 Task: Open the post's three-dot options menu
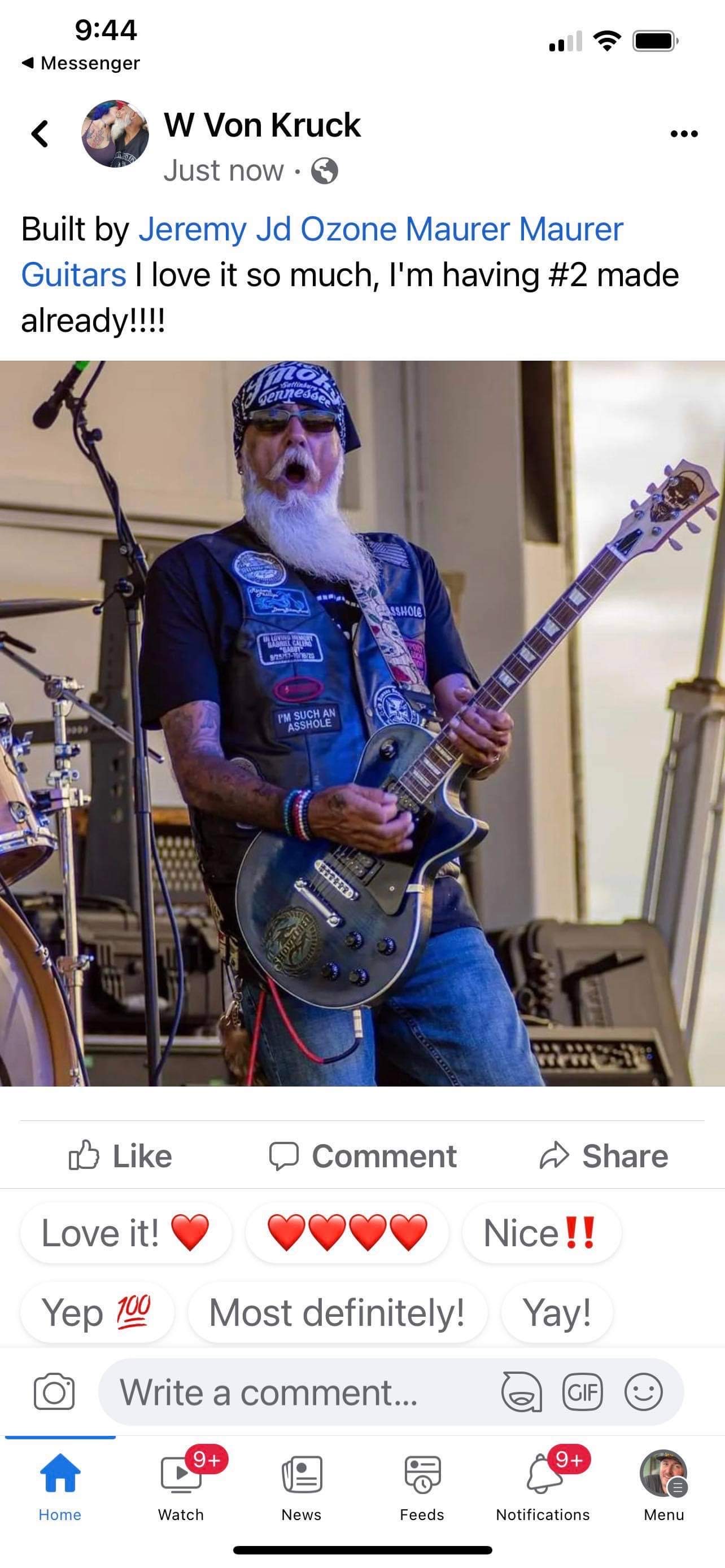(683, 134)
